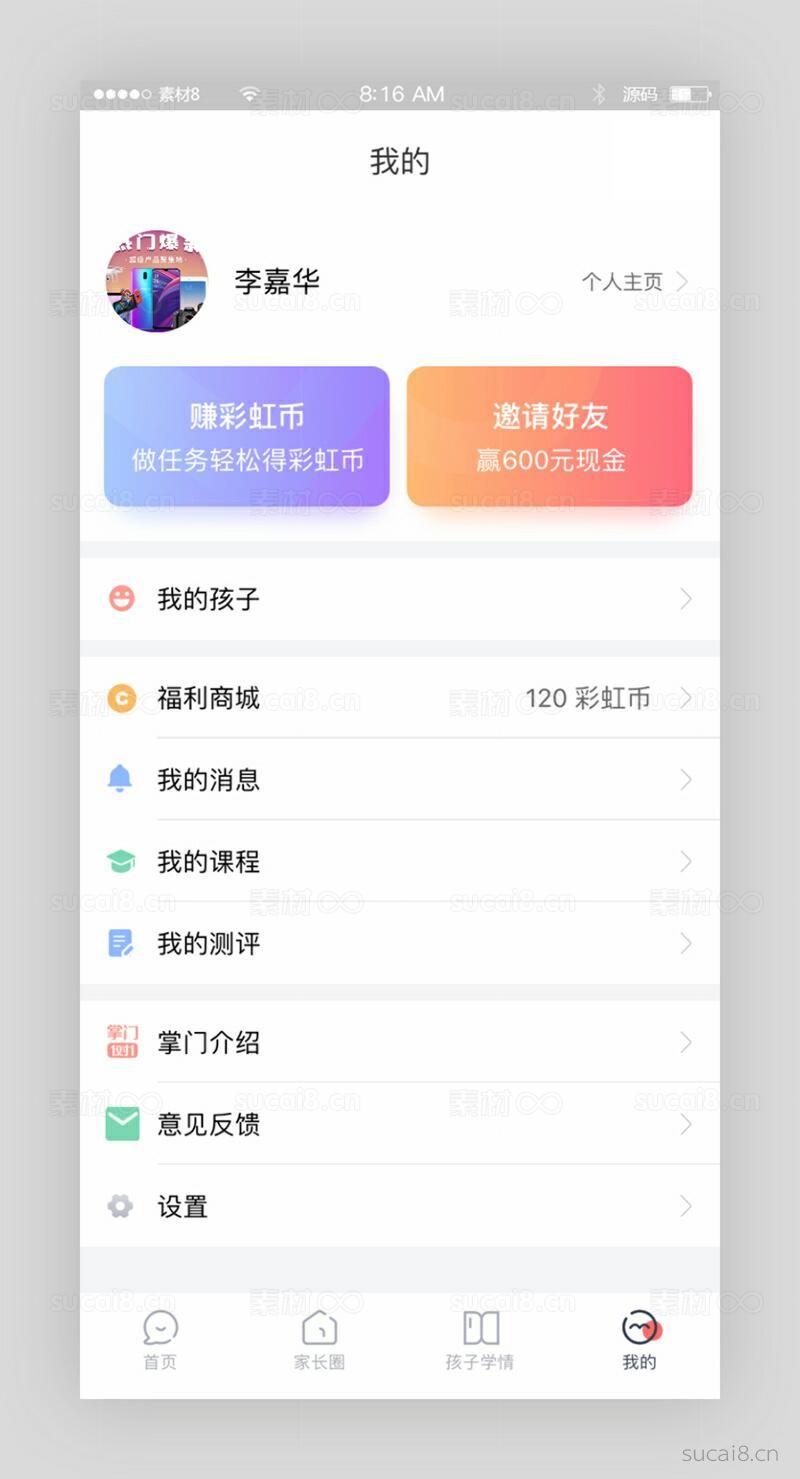Tap the profile avatar of 李嘉华
Image resolution: width=800 pixels, height=1479 pixels.
coord(157,282)
